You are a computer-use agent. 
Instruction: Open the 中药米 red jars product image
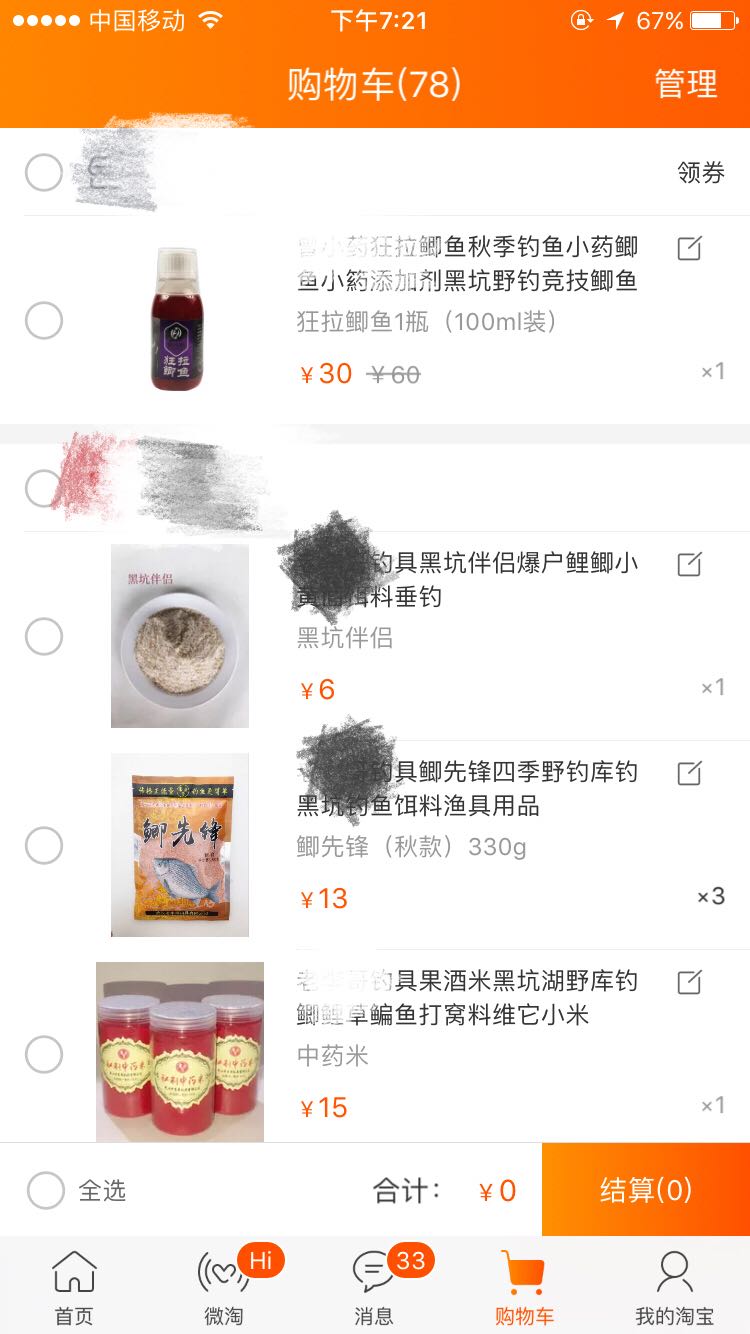coord(180,1052)
